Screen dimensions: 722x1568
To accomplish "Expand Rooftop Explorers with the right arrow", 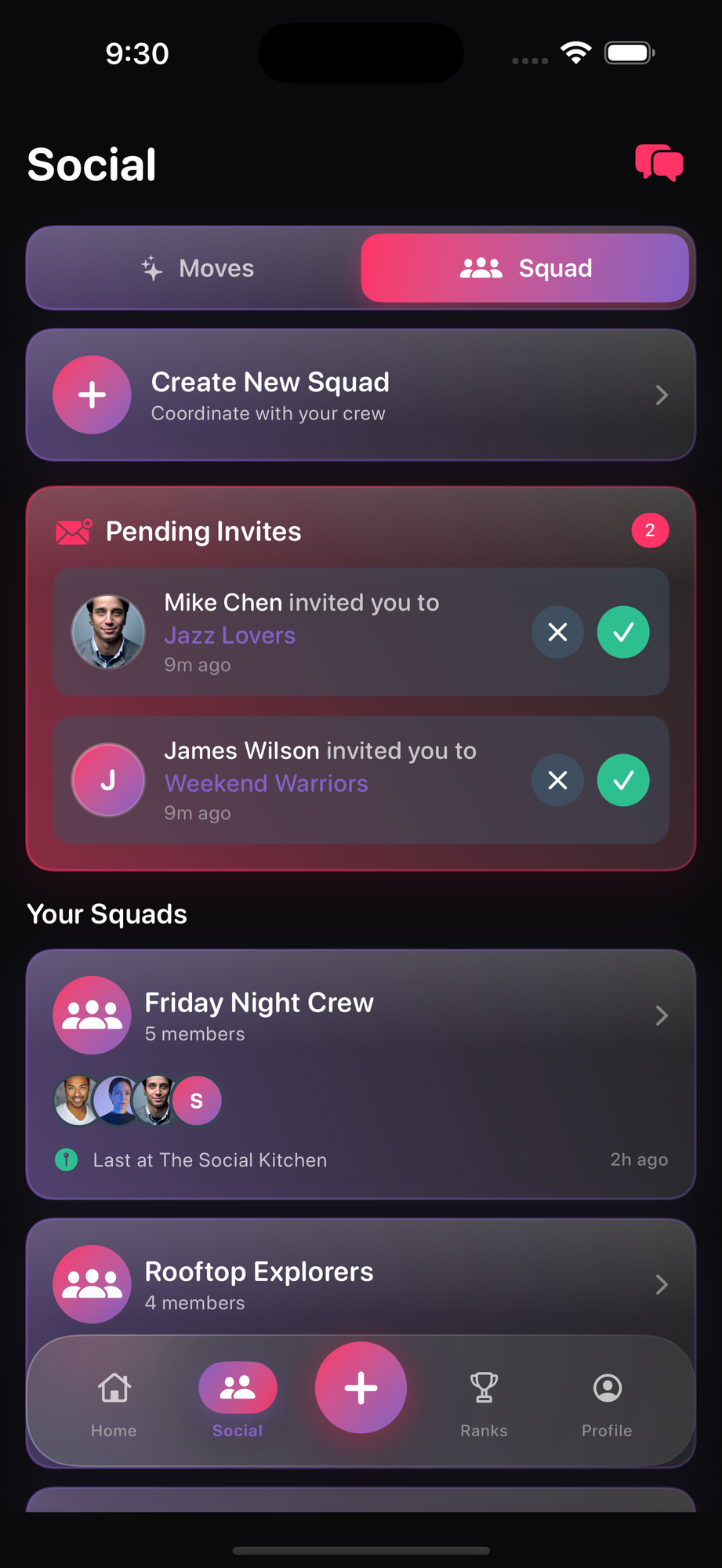I will tap(662, 1284).
